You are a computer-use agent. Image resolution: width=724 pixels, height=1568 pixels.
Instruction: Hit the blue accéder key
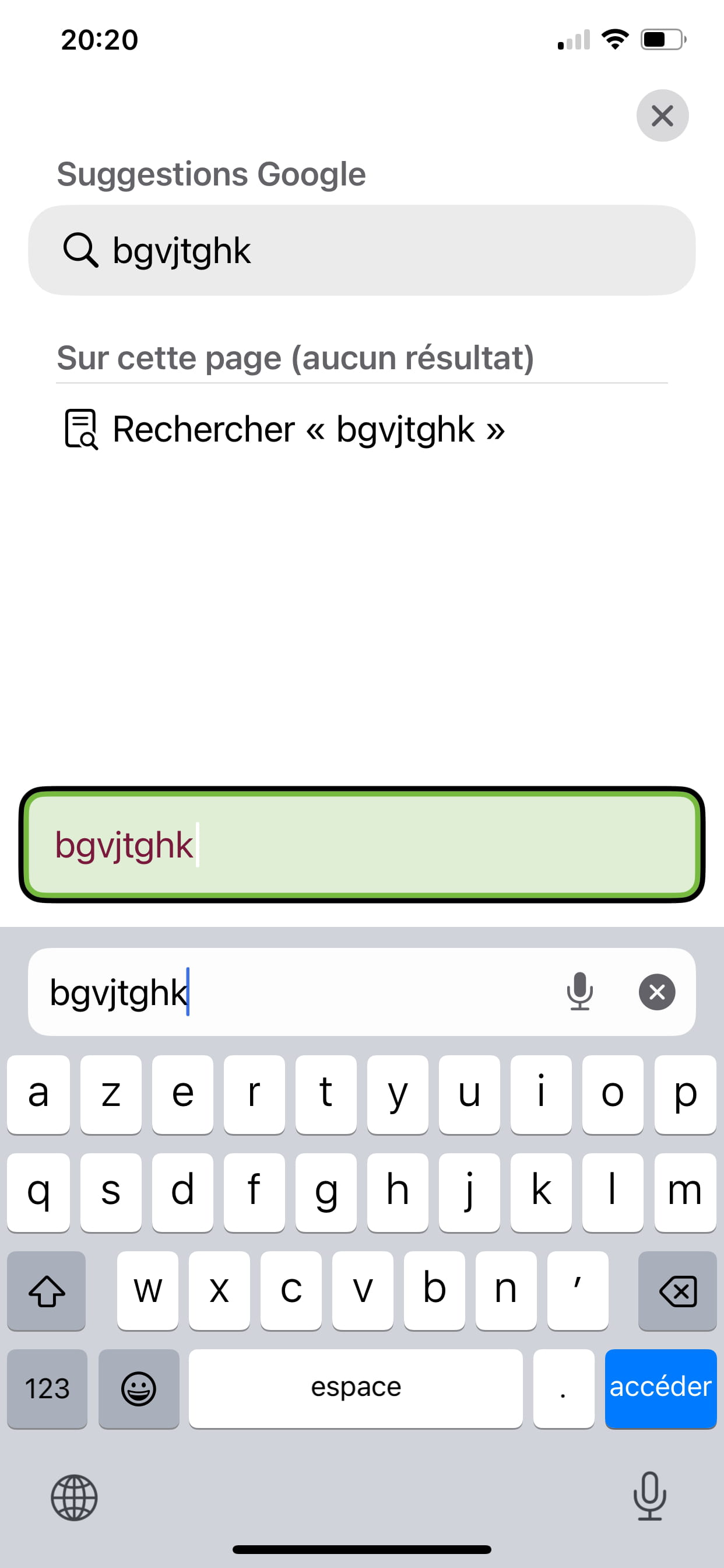tap(660, 1388)
